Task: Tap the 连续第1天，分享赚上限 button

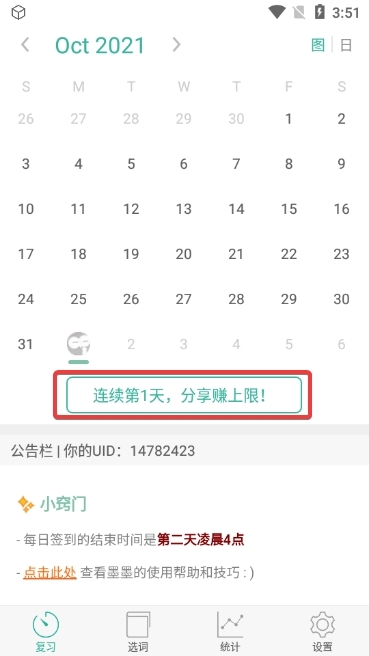Action: (184, 395)
